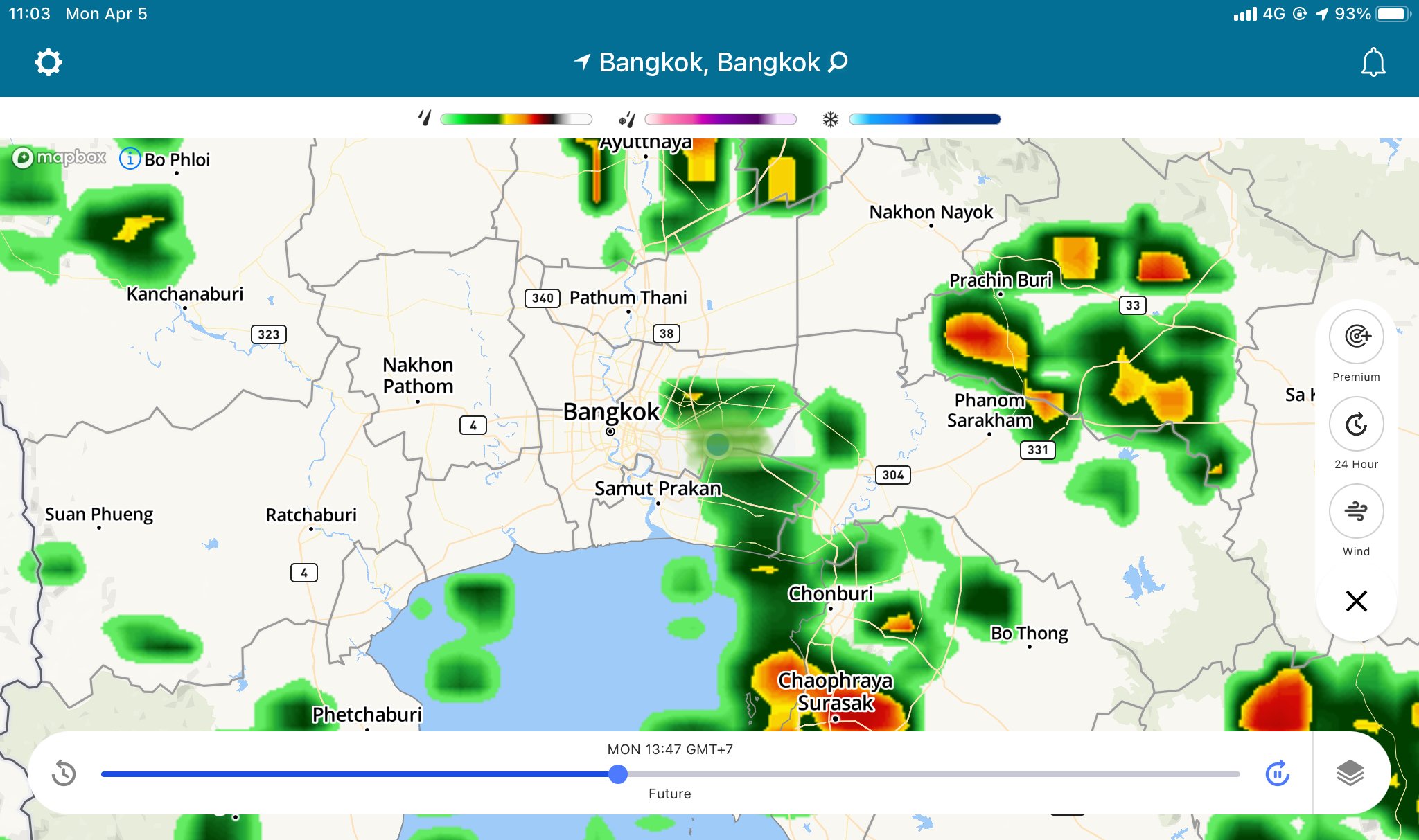The width and height of the screenshot is (1419, 840).
Task: Switch to the 24 Hour forecast
Action: tap(1356, 424)
